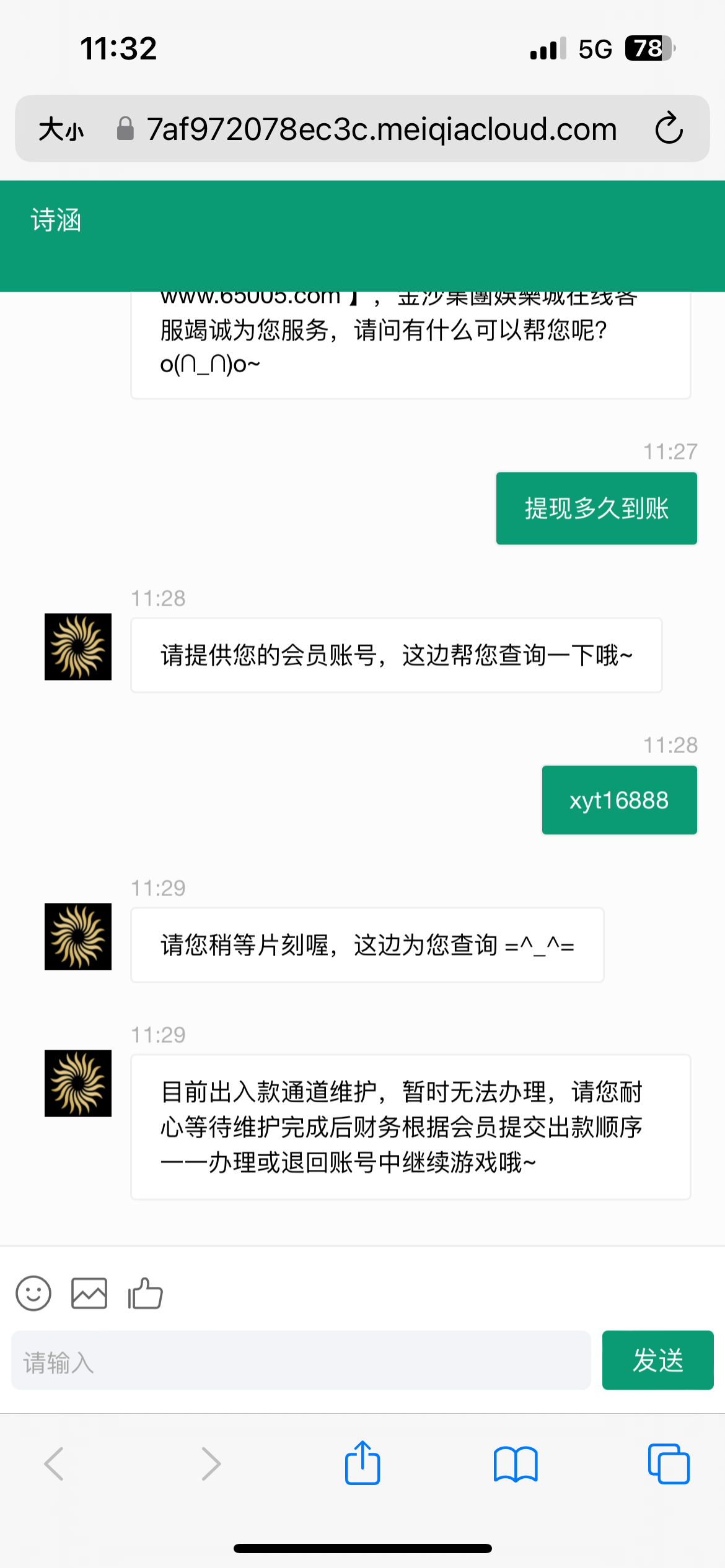Tap the 发送 send button
Viewport: 725px width, 1568px height.
(657, 1361)
